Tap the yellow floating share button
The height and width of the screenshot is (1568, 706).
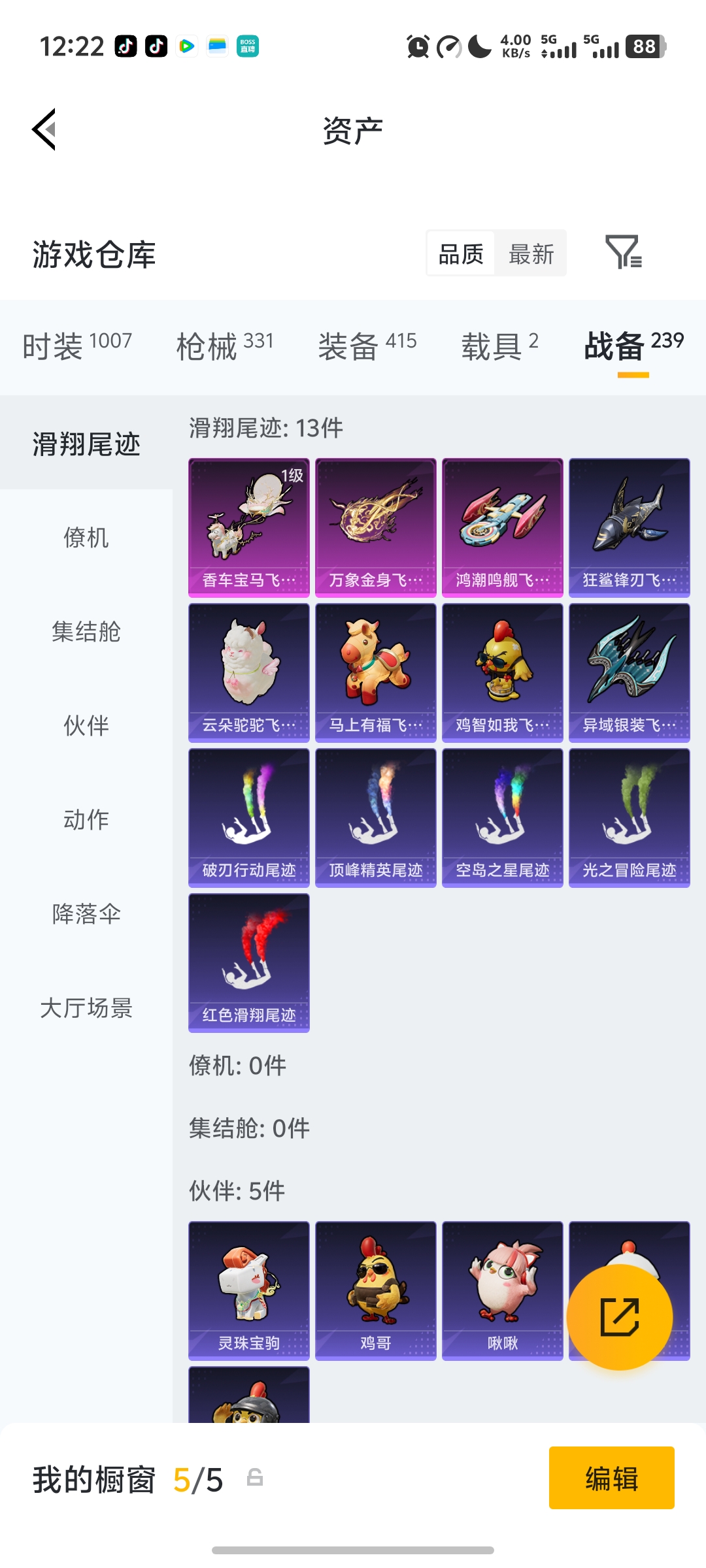point(619,1316)
